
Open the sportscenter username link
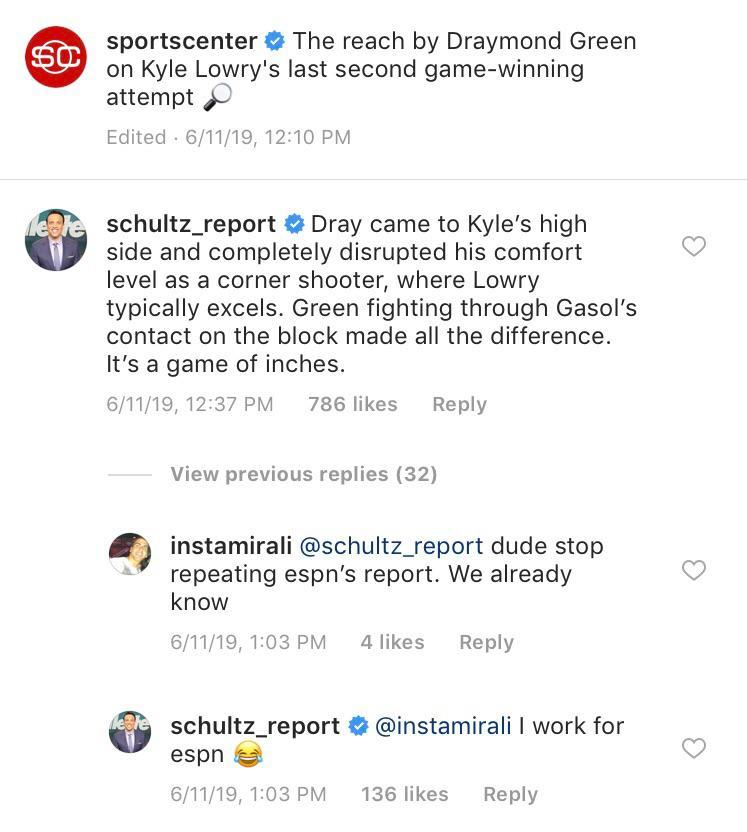181,42
